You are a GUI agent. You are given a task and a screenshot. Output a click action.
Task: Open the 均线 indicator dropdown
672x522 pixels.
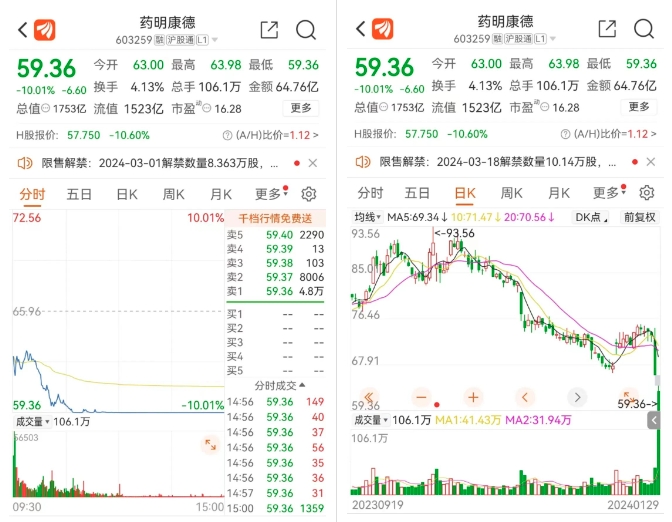click(367, 217)
